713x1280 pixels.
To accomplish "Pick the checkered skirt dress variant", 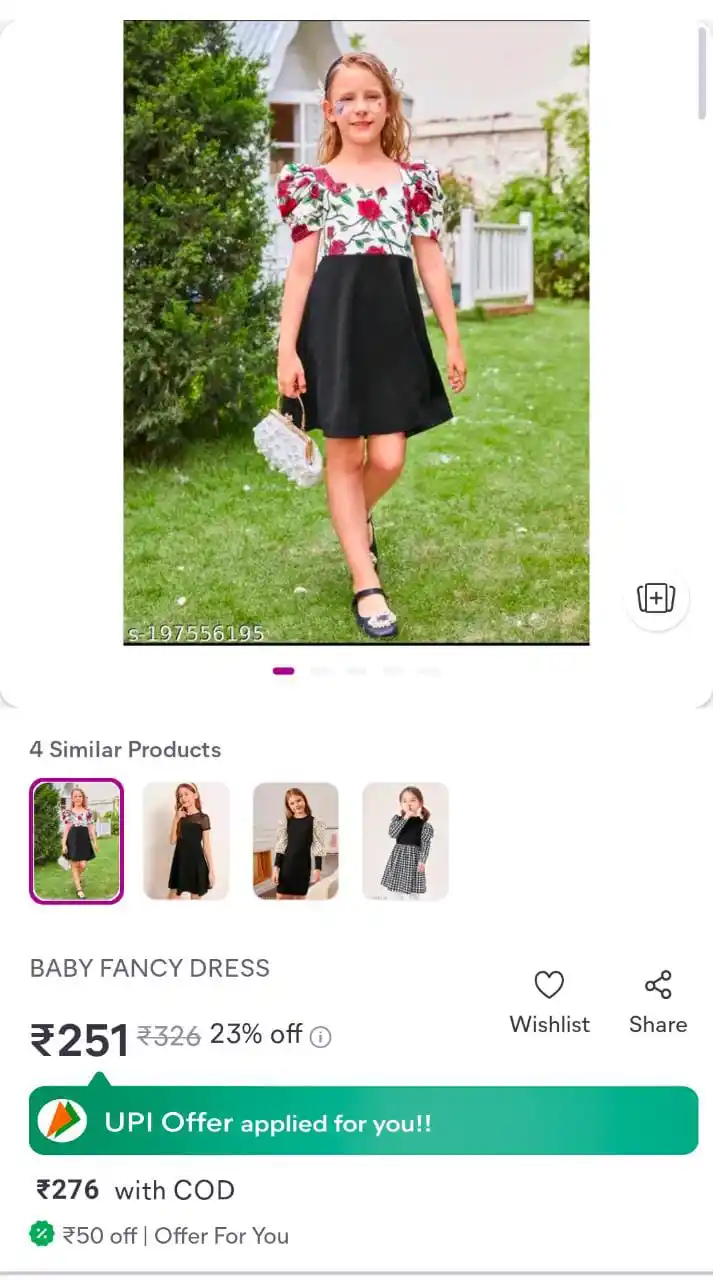I will (405, 841).
